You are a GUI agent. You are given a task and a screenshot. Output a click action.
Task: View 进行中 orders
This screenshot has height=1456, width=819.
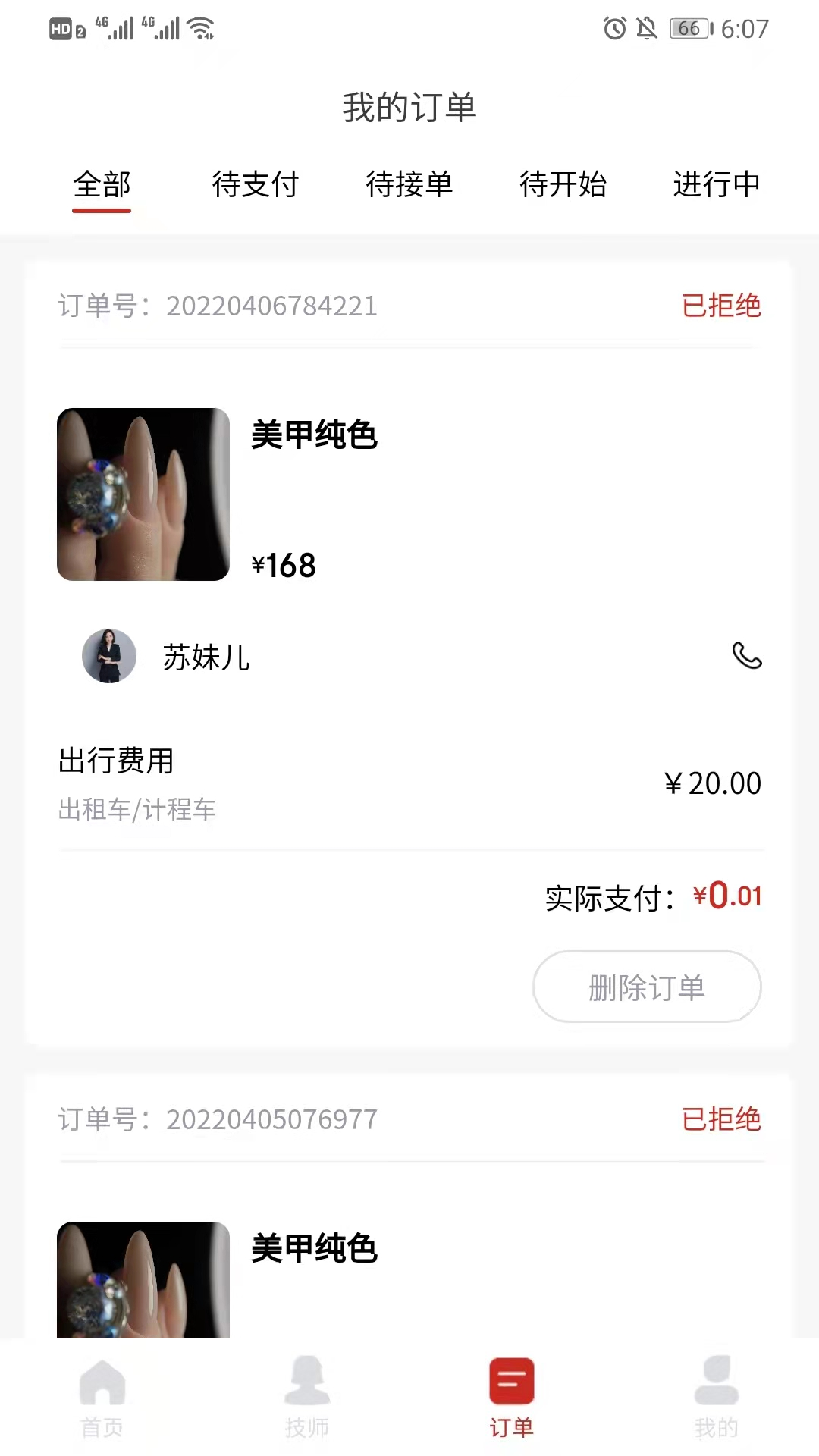pos(717,184)
